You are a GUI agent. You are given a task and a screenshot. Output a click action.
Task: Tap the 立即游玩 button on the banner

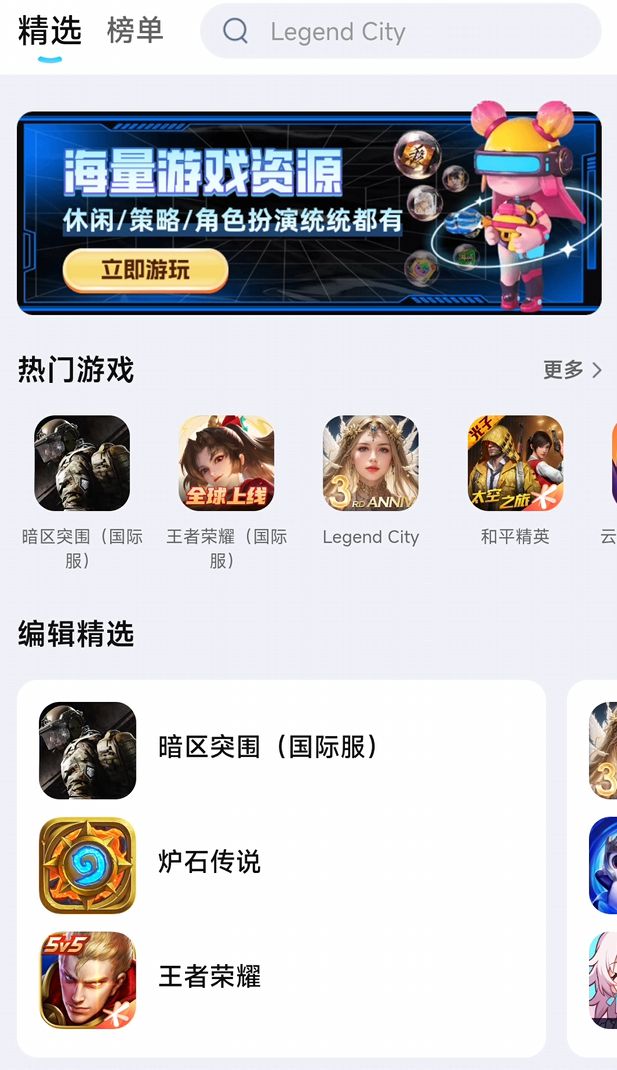(145, 269)
